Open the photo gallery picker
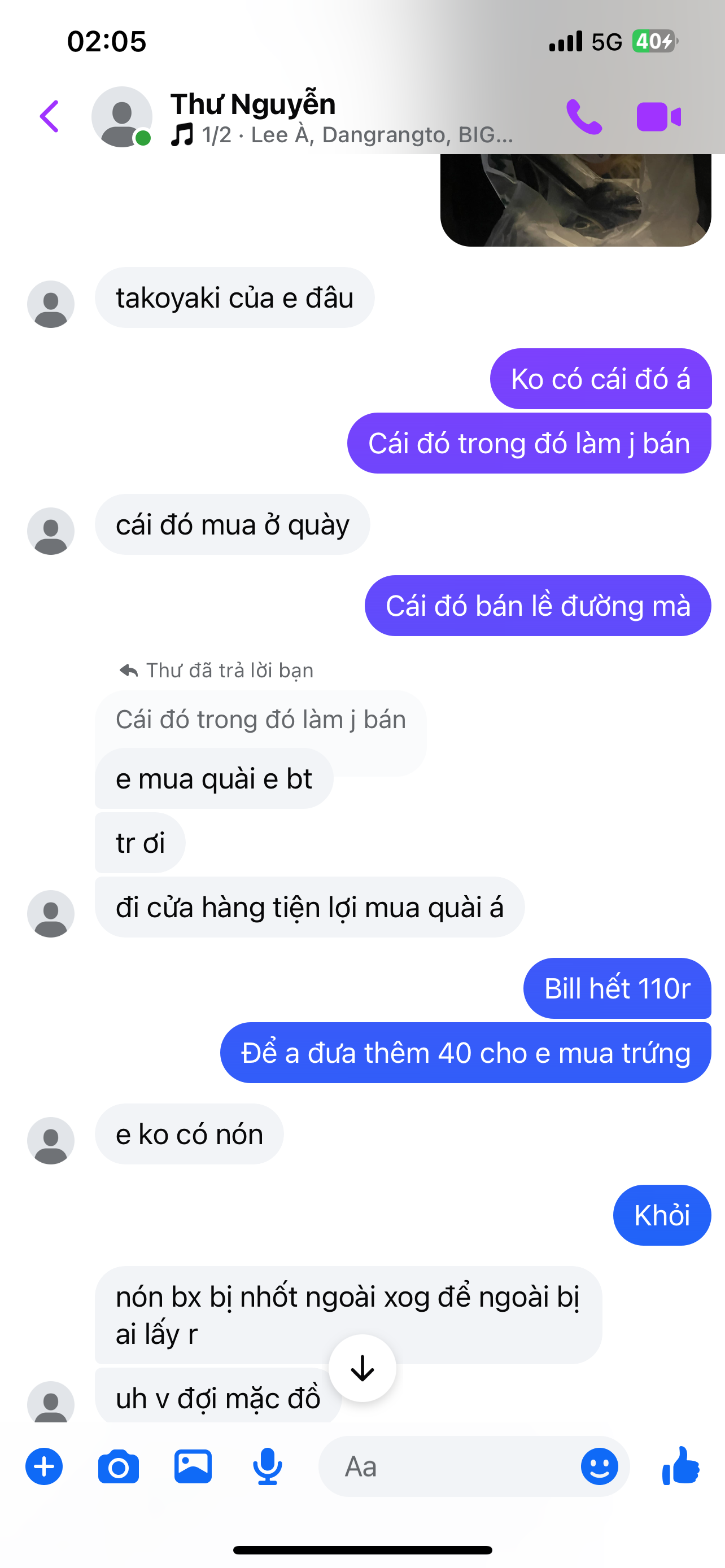Screen dimensions: 725x1568 (x=193, y=1466)
